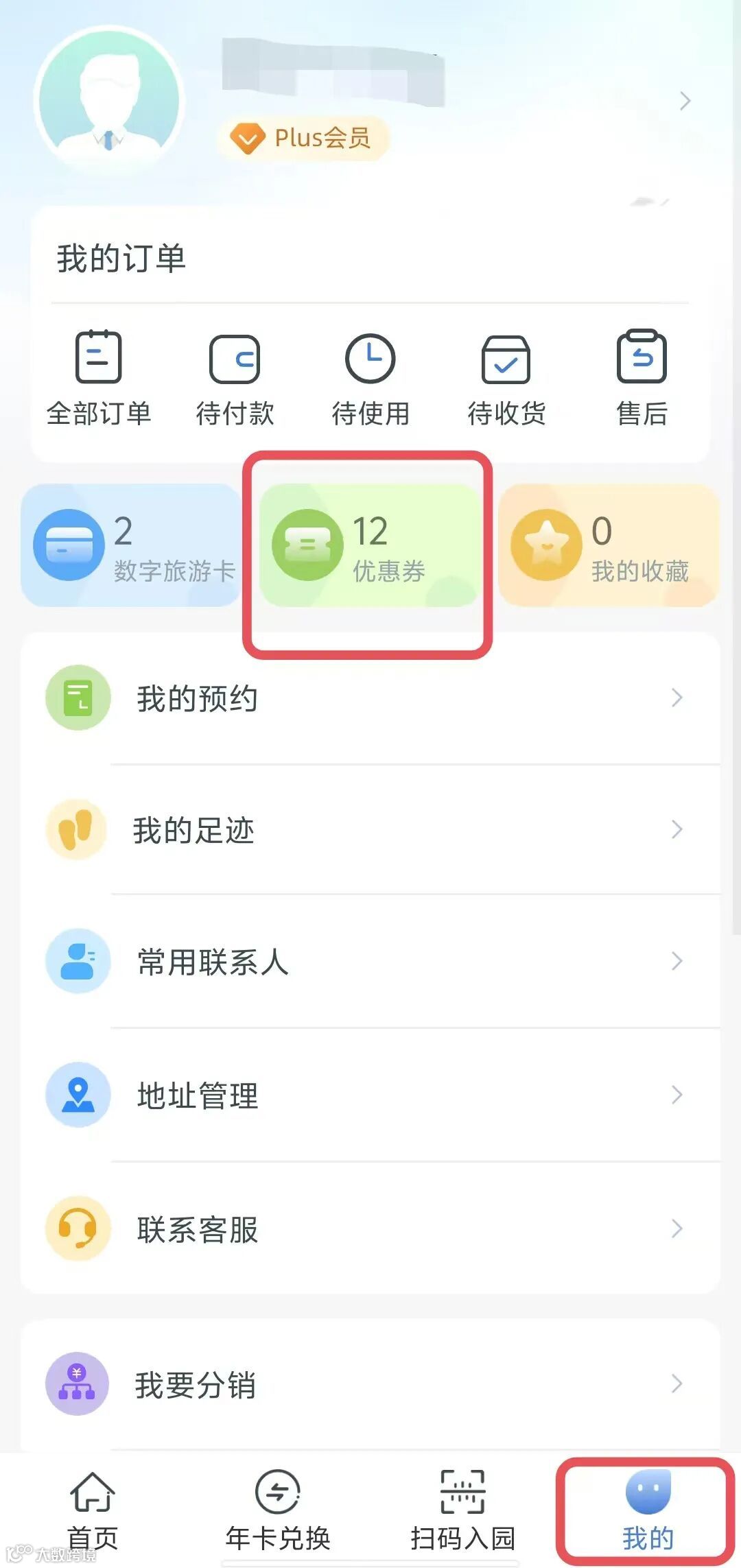741x1568 pixels.
Task: View 待收货 orders
Action: [506, 379]
